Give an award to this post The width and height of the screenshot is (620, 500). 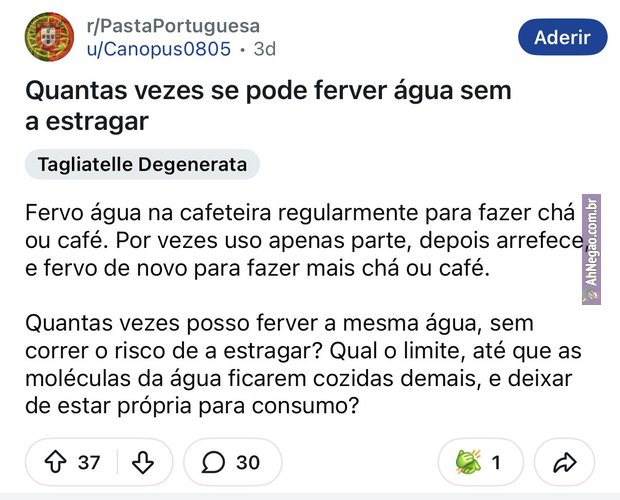coord(480,462)
